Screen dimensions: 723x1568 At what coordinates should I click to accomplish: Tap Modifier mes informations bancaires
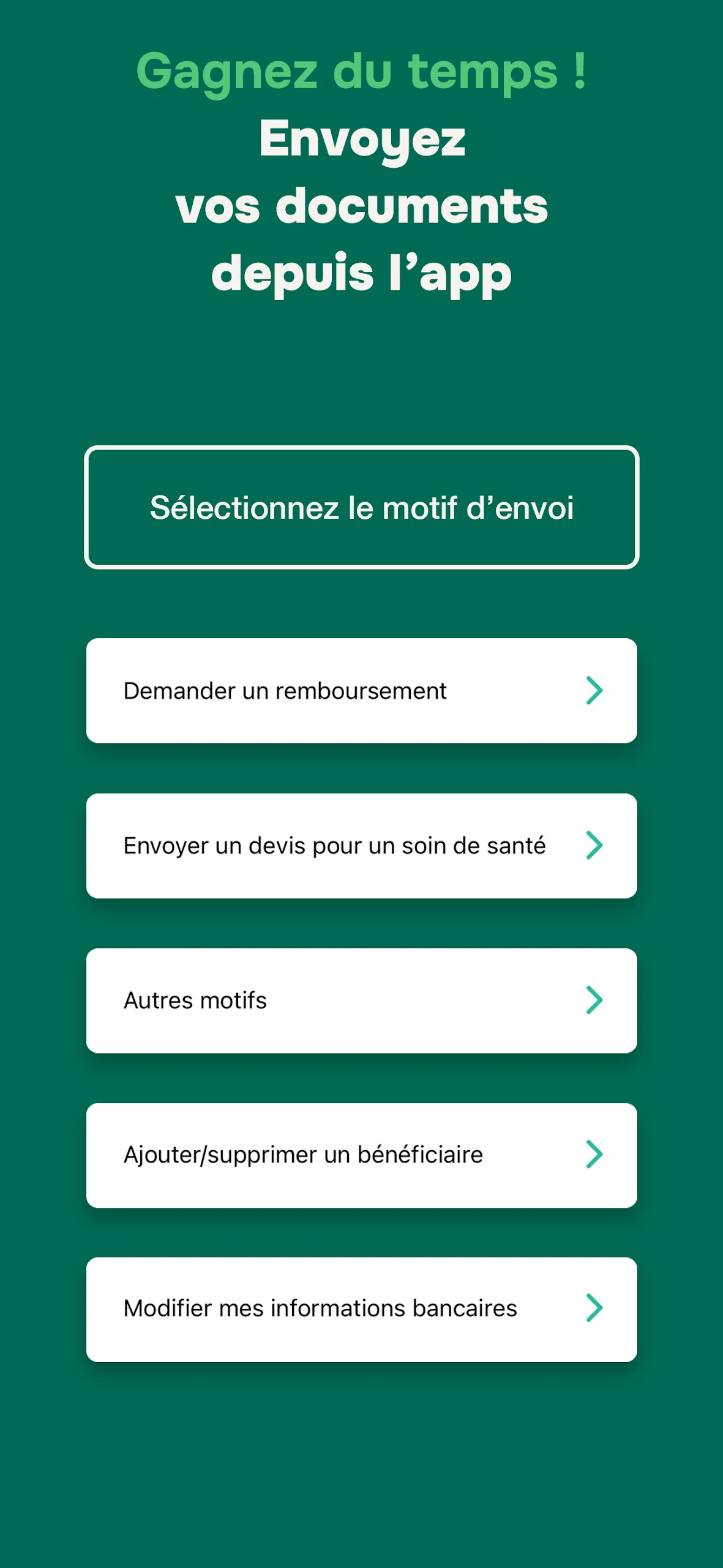361,1310
